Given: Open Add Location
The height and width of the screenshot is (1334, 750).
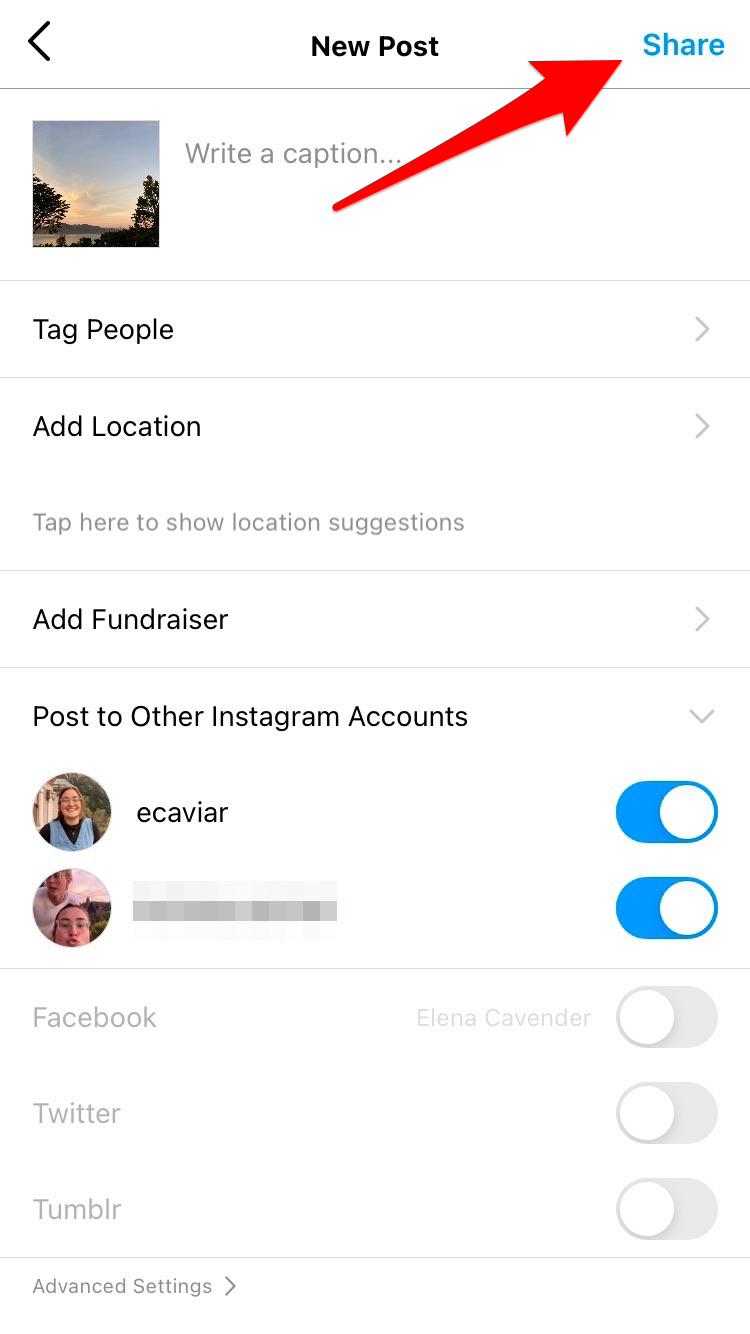Looking at the screenshot, I should tap(374, 427).
